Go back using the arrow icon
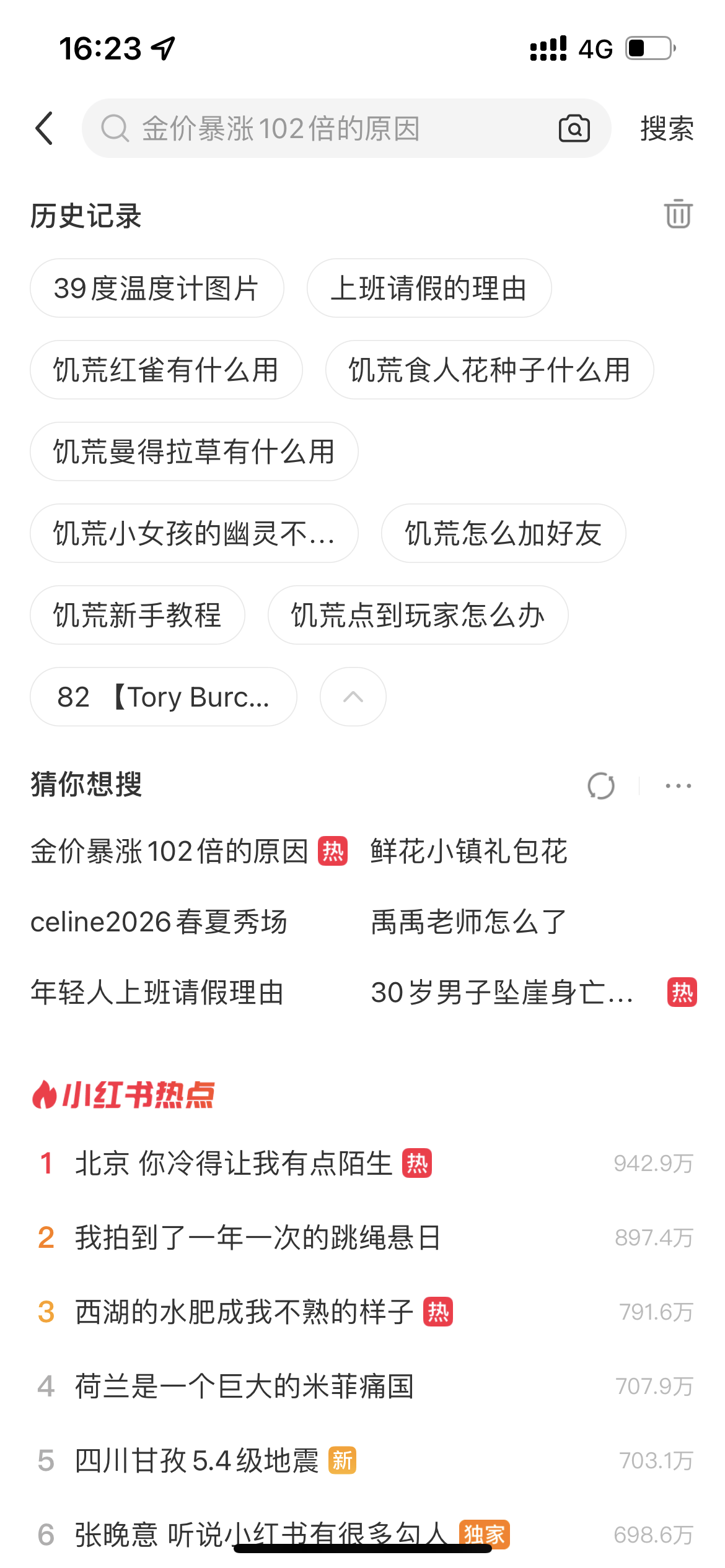The height and width of the screenshot is (1568, 725). [44, 128]
